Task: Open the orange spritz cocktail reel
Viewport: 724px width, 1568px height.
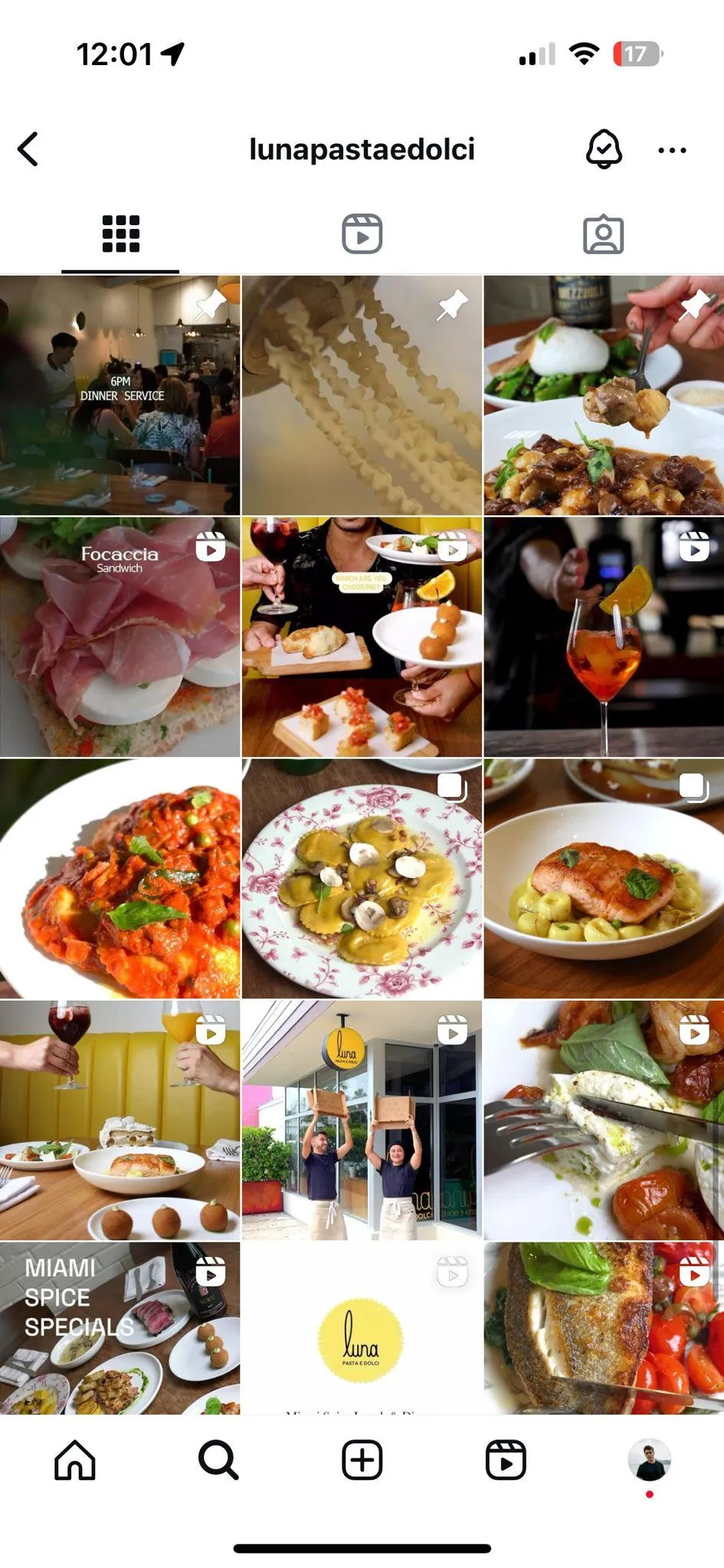Action: pos(604,637)
